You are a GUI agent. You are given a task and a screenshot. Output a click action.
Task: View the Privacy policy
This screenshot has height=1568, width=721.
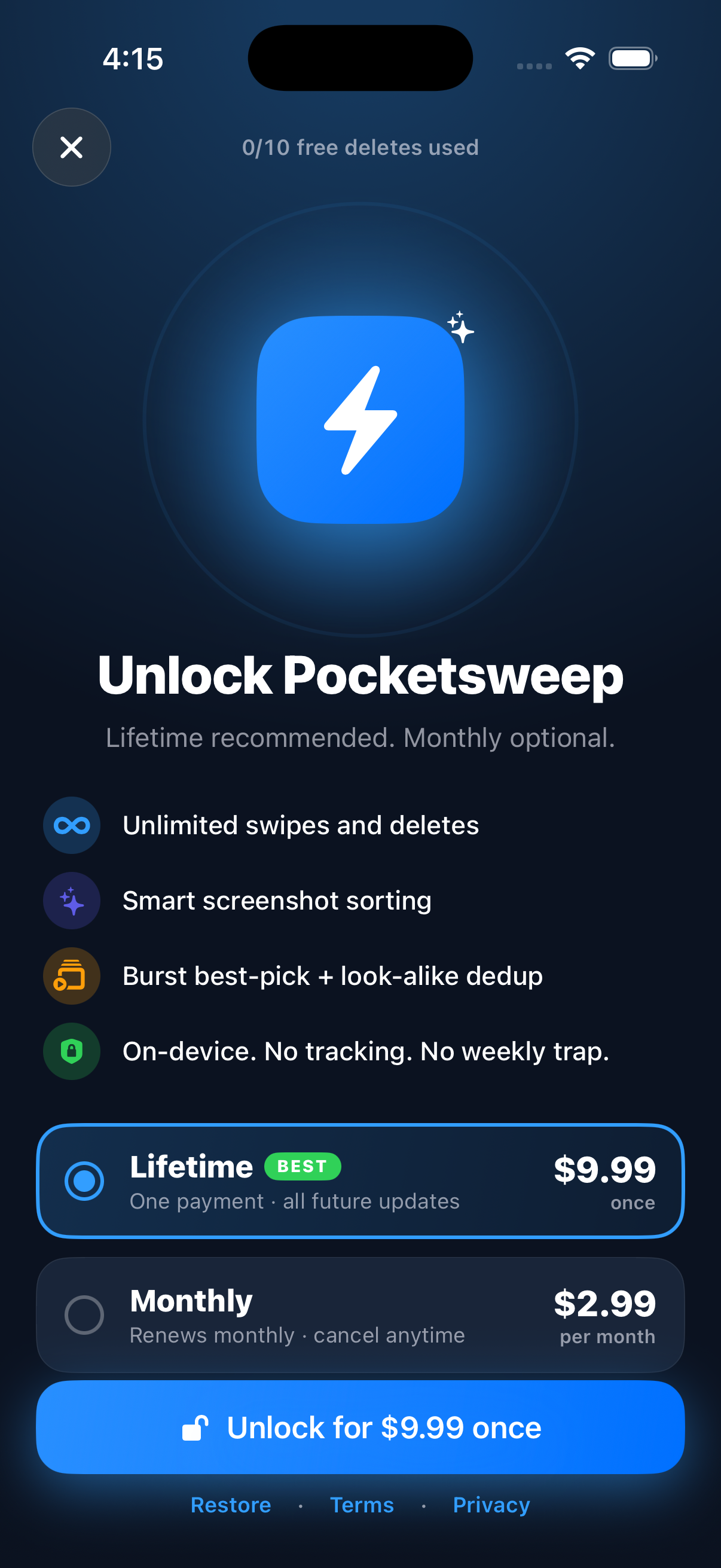click(491, 1505)
